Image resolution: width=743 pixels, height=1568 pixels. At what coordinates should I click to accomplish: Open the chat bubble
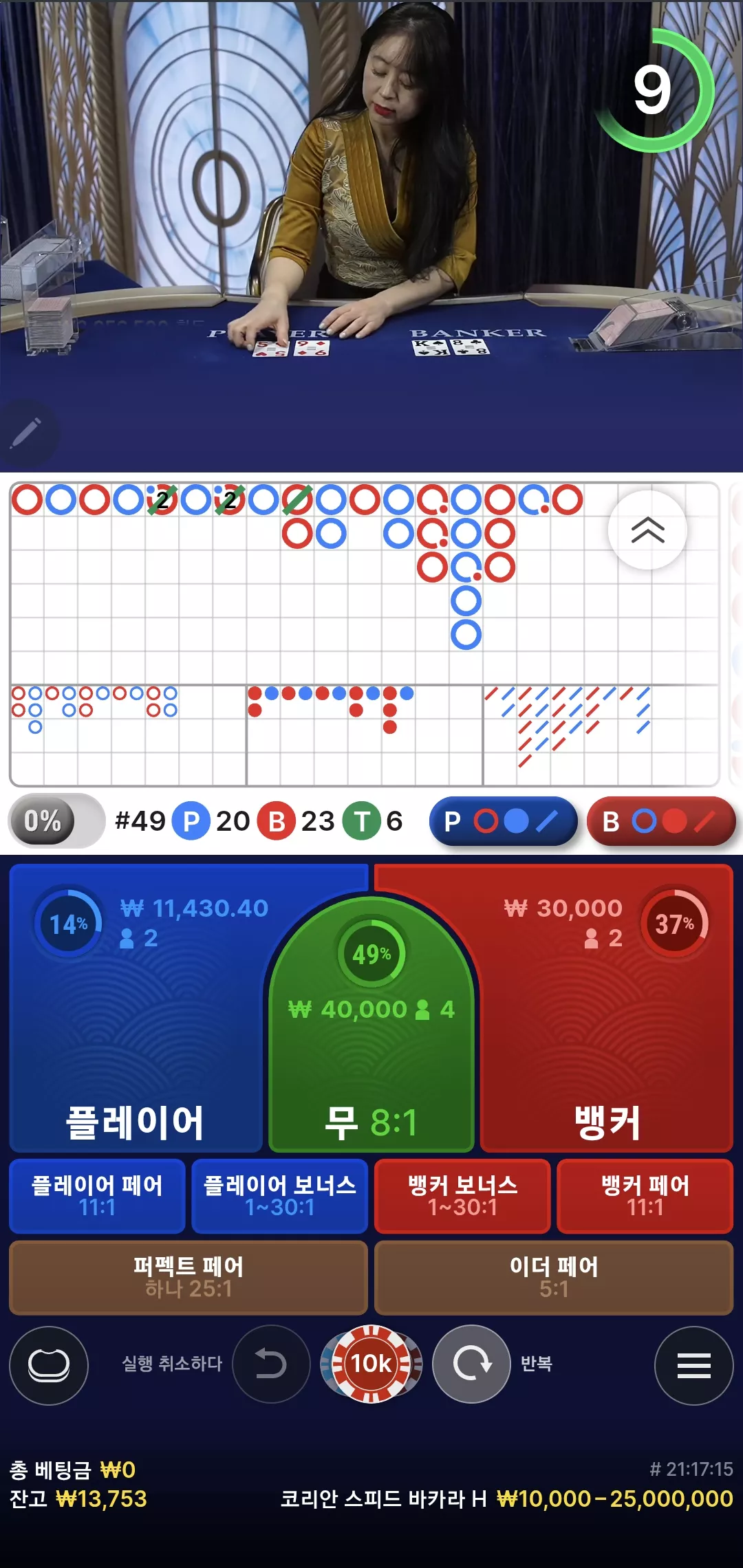coord(49,1365)
